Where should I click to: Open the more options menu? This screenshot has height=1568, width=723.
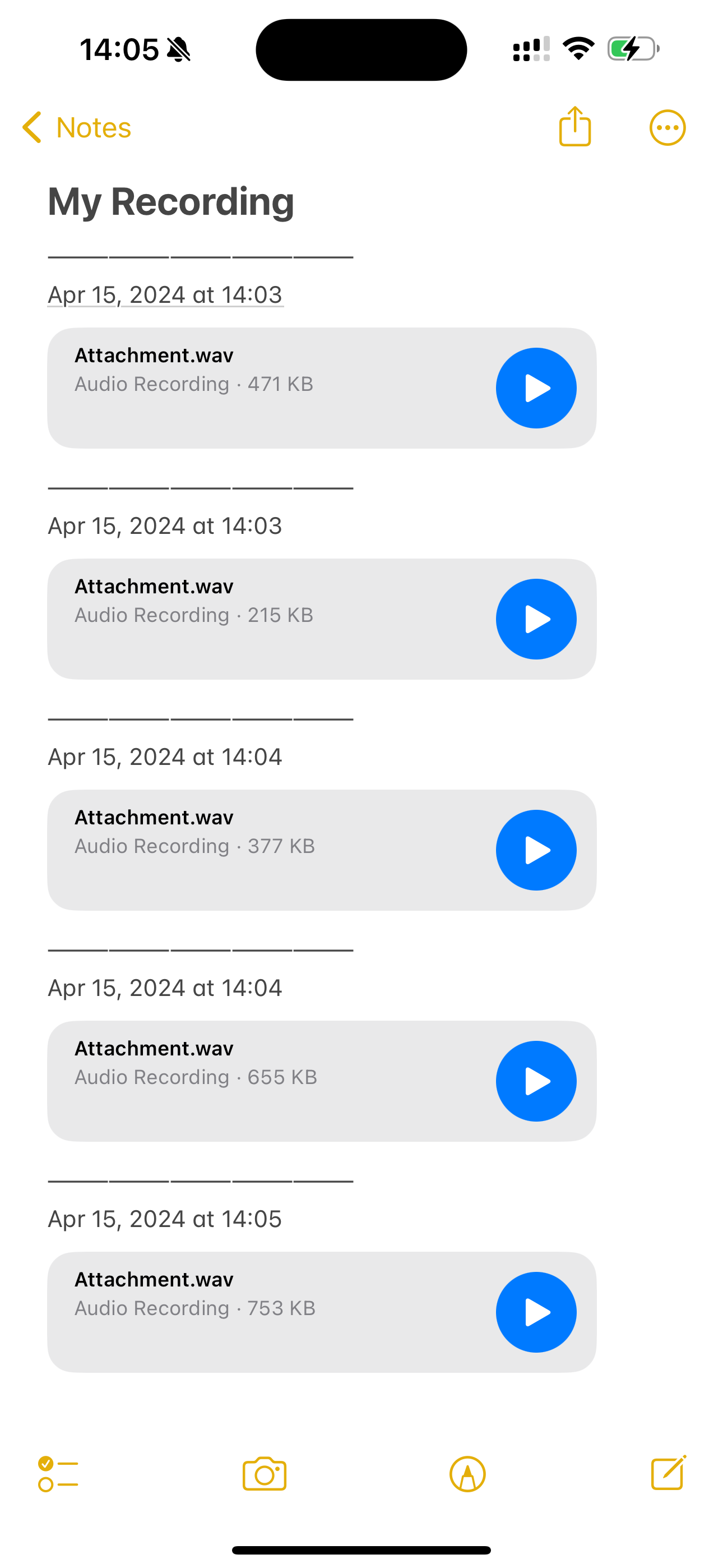[x=667, y=128]
